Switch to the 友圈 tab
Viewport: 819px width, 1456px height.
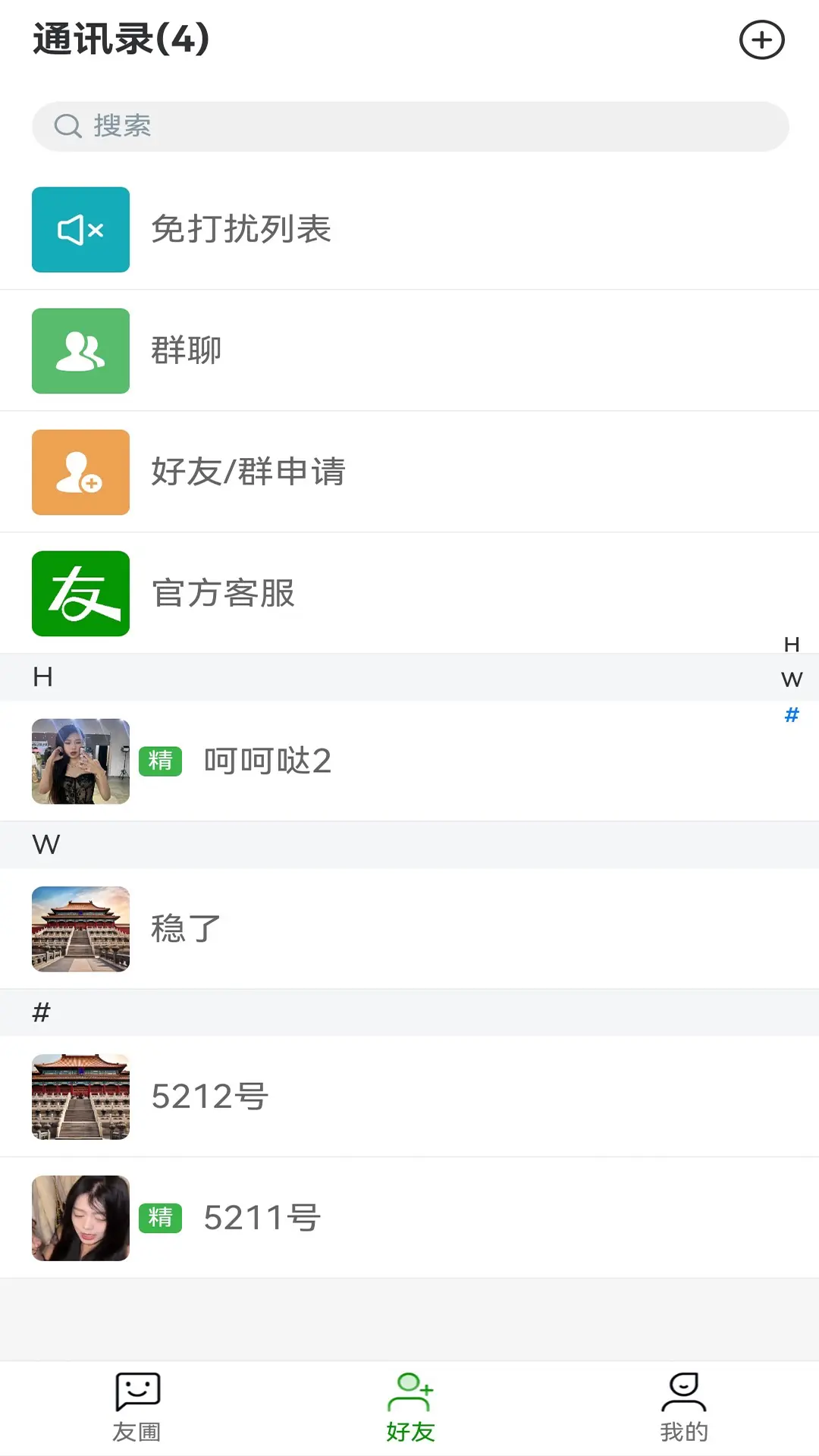(x=136, y=1407)
